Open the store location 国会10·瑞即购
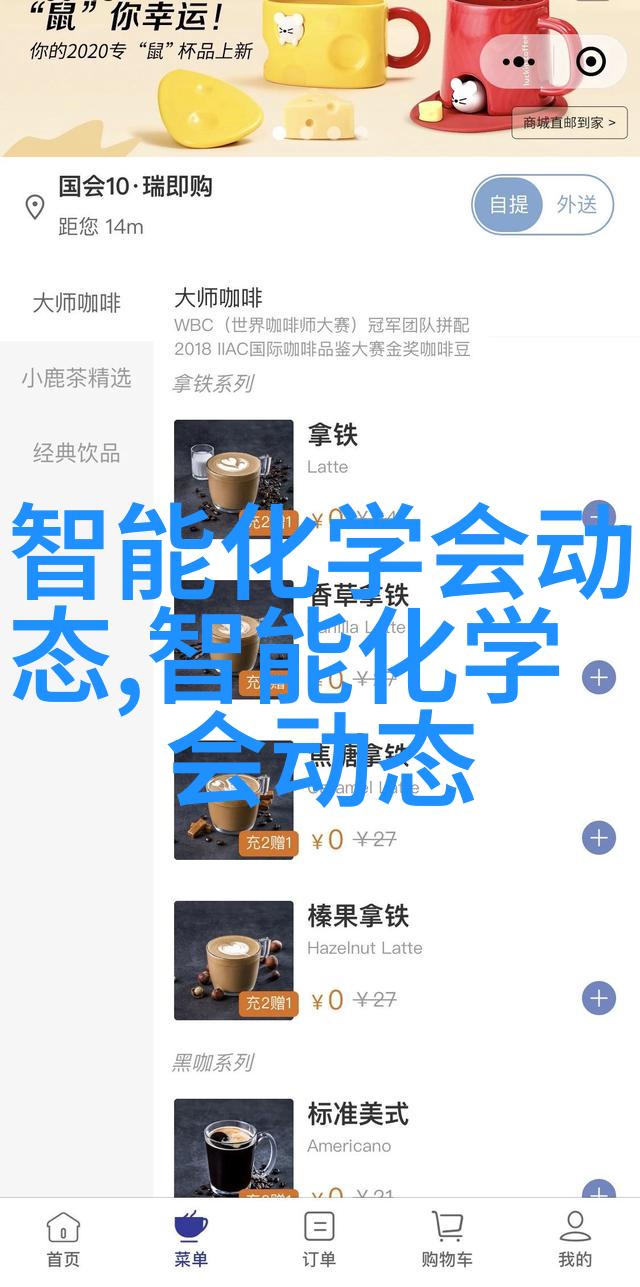This screenshot has width=640, height=1287. click(135, 187)
